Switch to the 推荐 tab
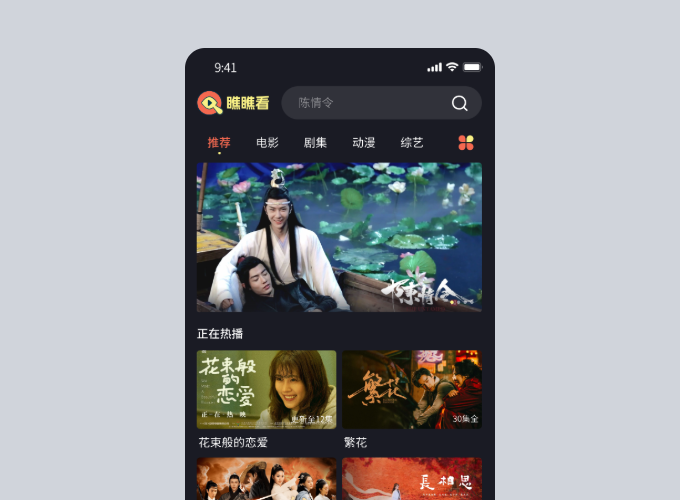 pos(219,143)
